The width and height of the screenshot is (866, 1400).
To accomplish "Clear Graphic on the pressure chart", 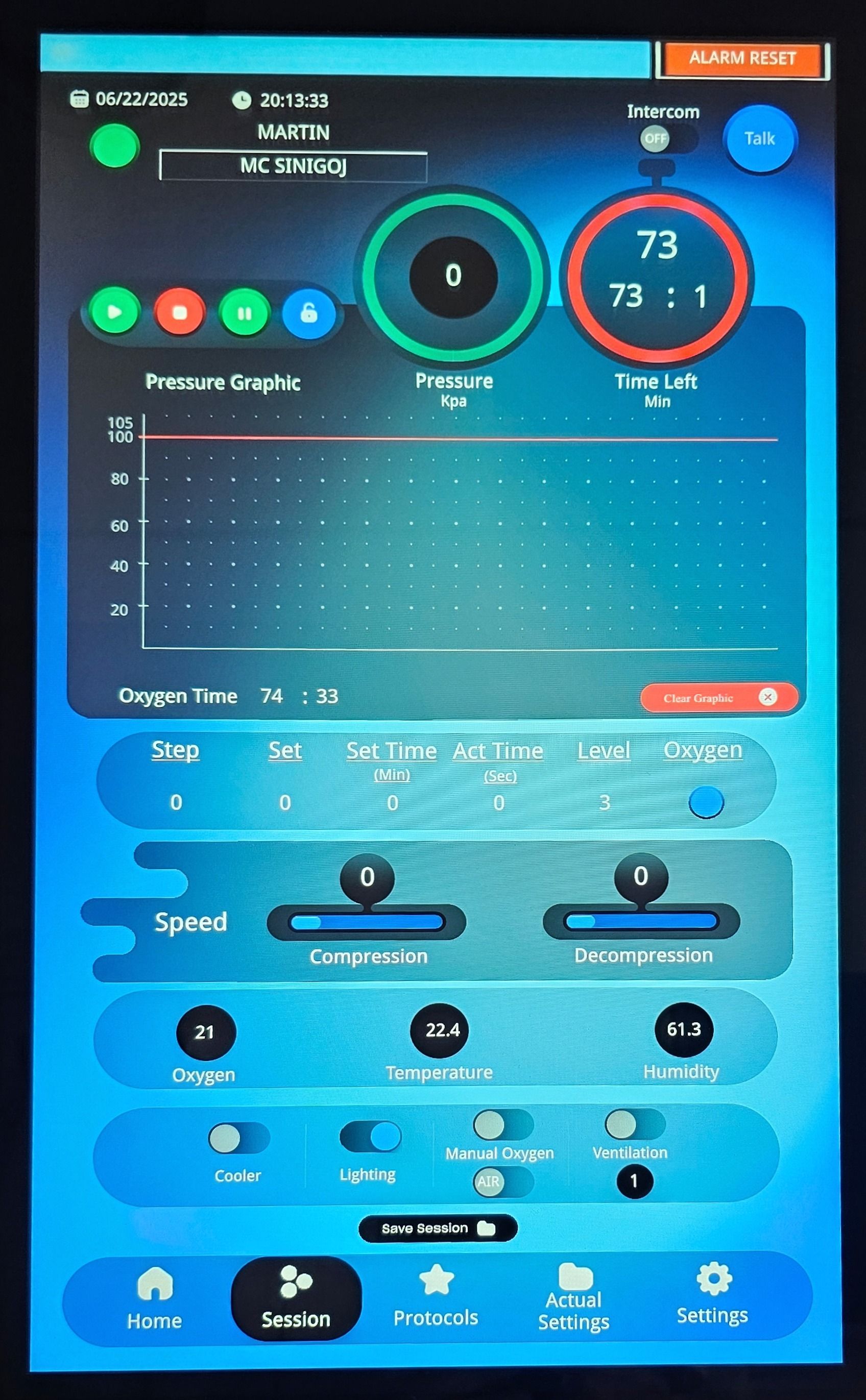I will coord(719,698).
